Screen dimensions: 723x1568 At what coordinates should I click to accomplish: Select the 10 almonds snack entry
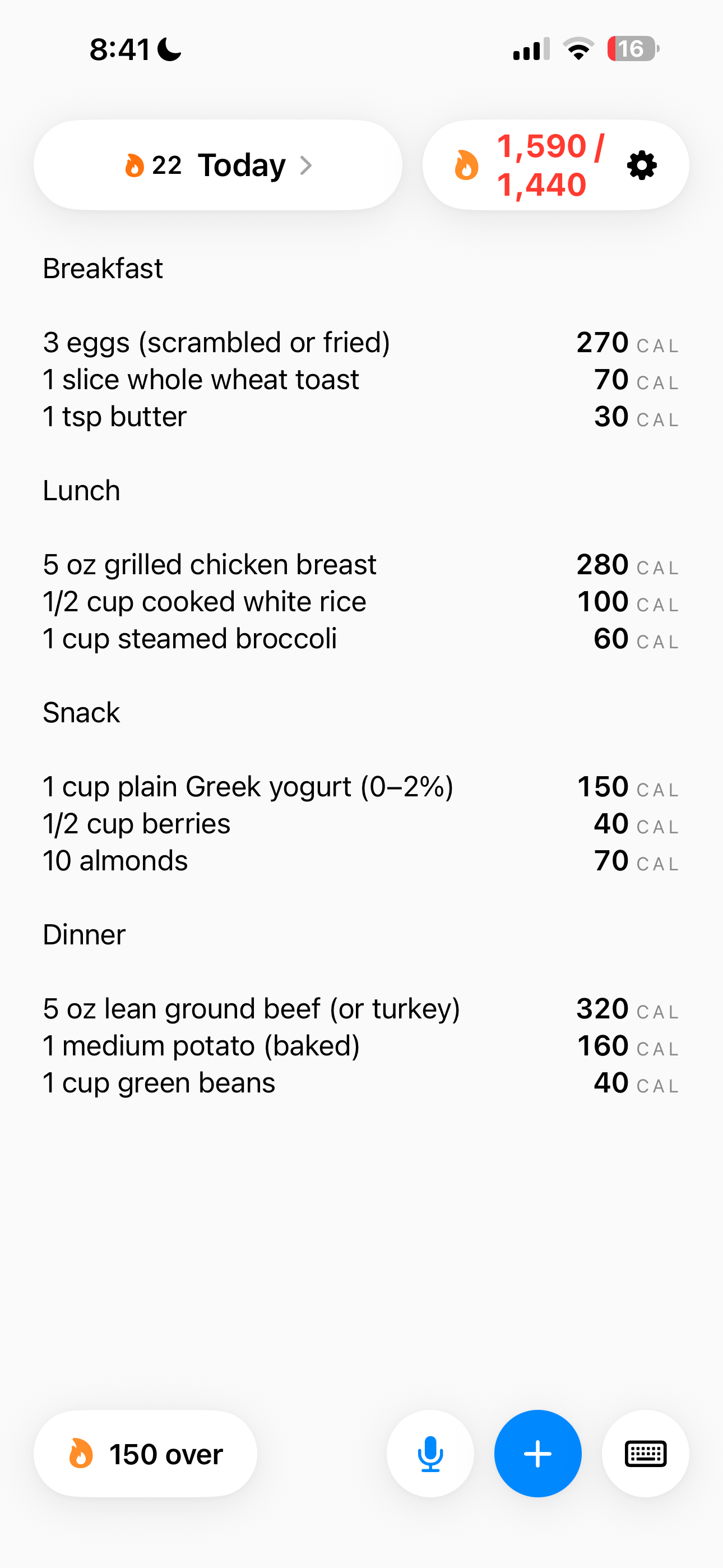point(114,860)
